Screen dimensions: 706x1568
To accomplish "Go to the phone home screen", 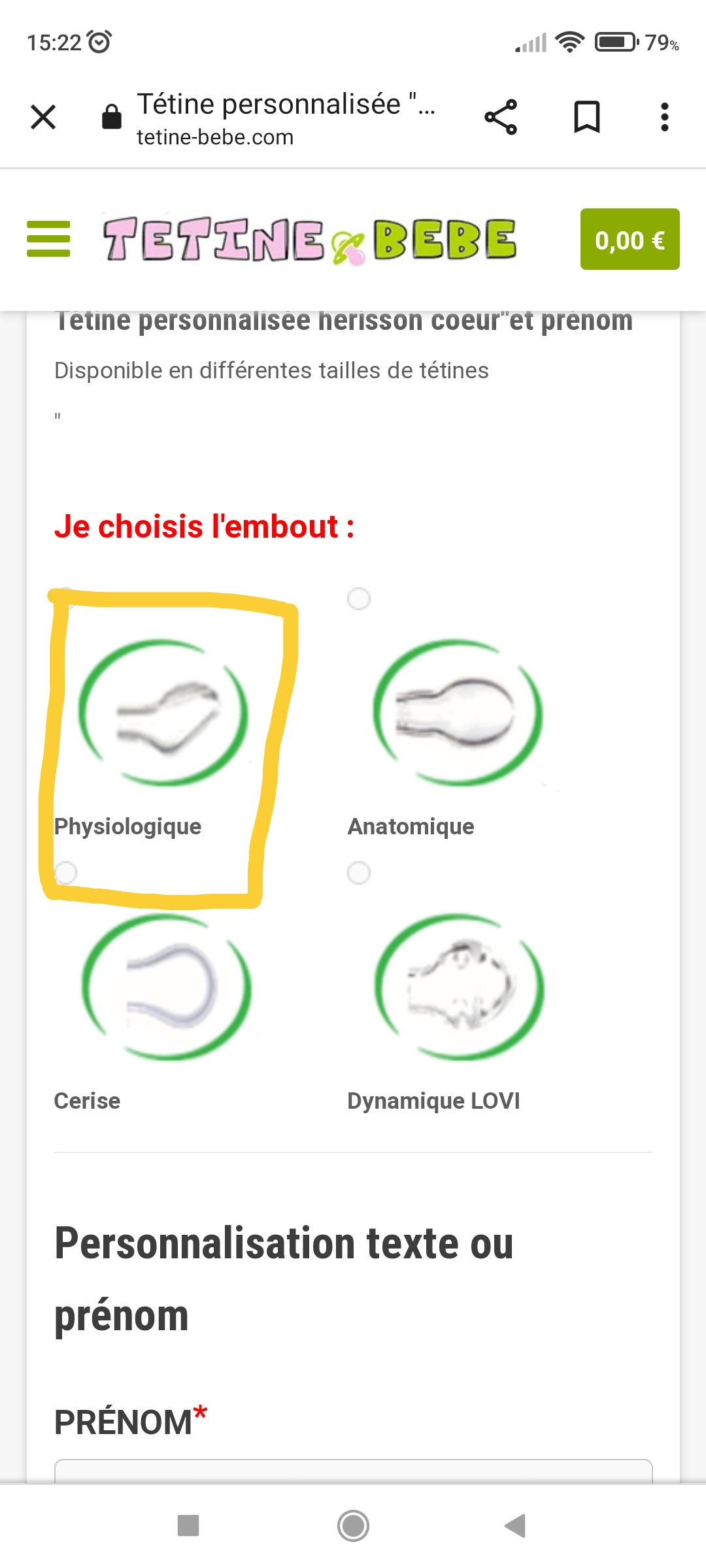I will (353, 1526).
